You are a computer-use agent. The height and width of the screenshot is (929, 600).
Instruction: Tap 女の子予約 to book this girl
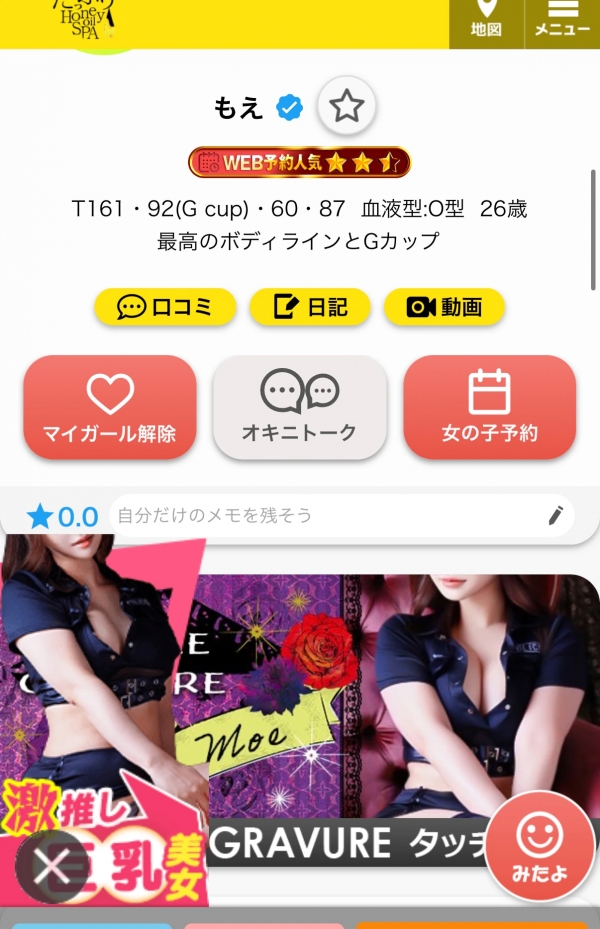490,407
